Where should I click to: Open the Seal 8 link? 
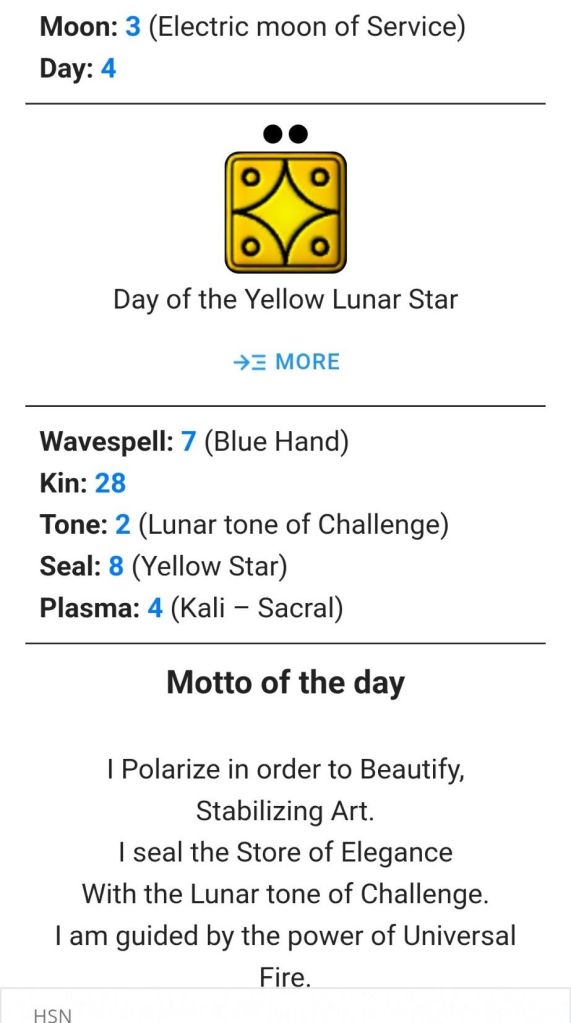(x=116, y=566)
